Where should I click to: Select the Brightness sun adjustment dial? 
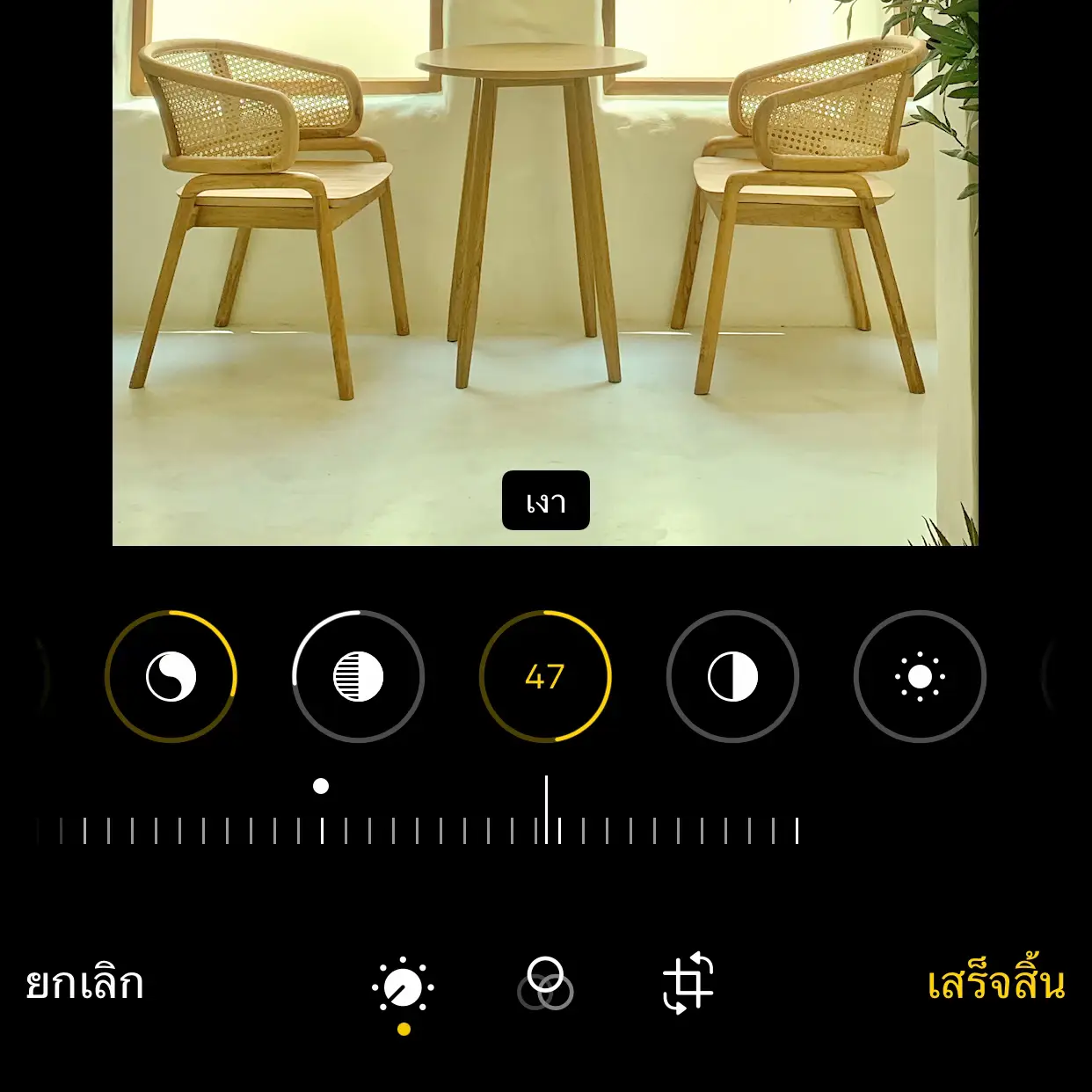(x=920, y=676)
